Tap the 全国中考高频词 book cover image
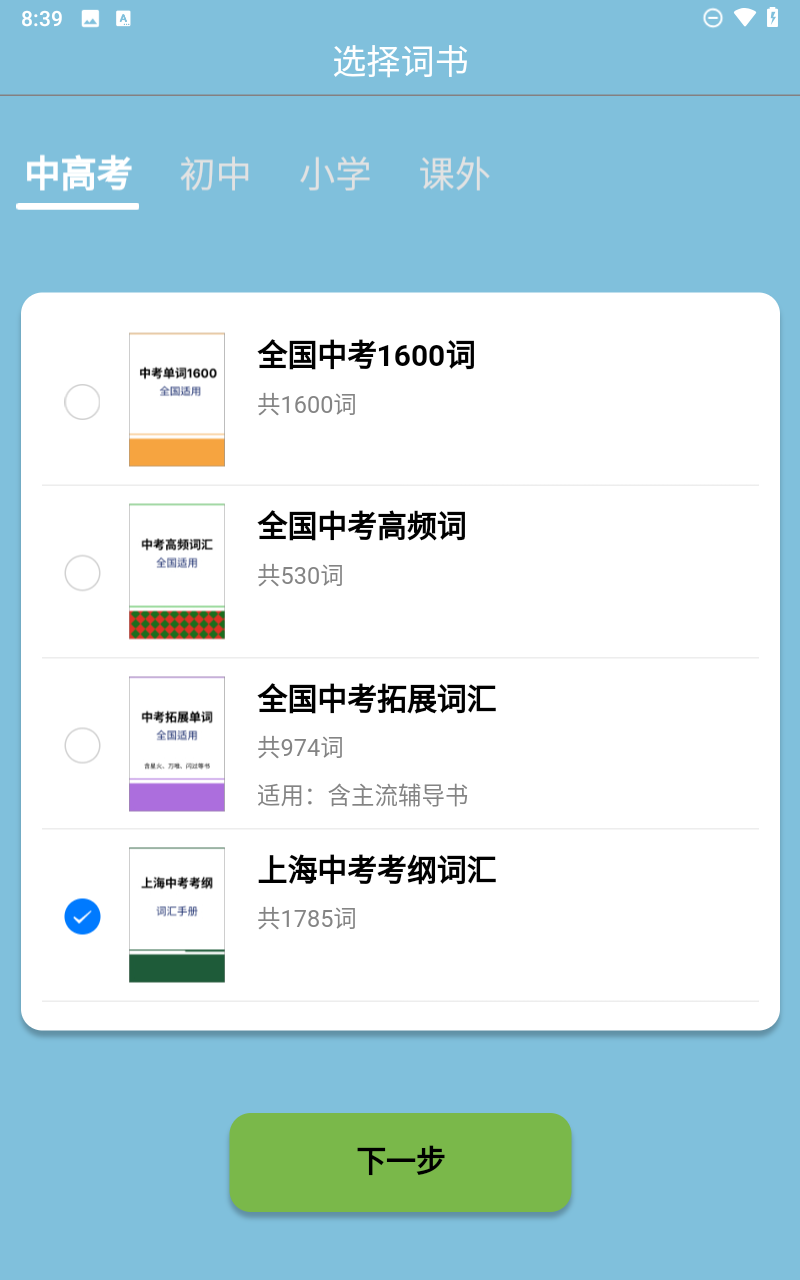Screen dimensions: 800x1280 coord(176,569)
